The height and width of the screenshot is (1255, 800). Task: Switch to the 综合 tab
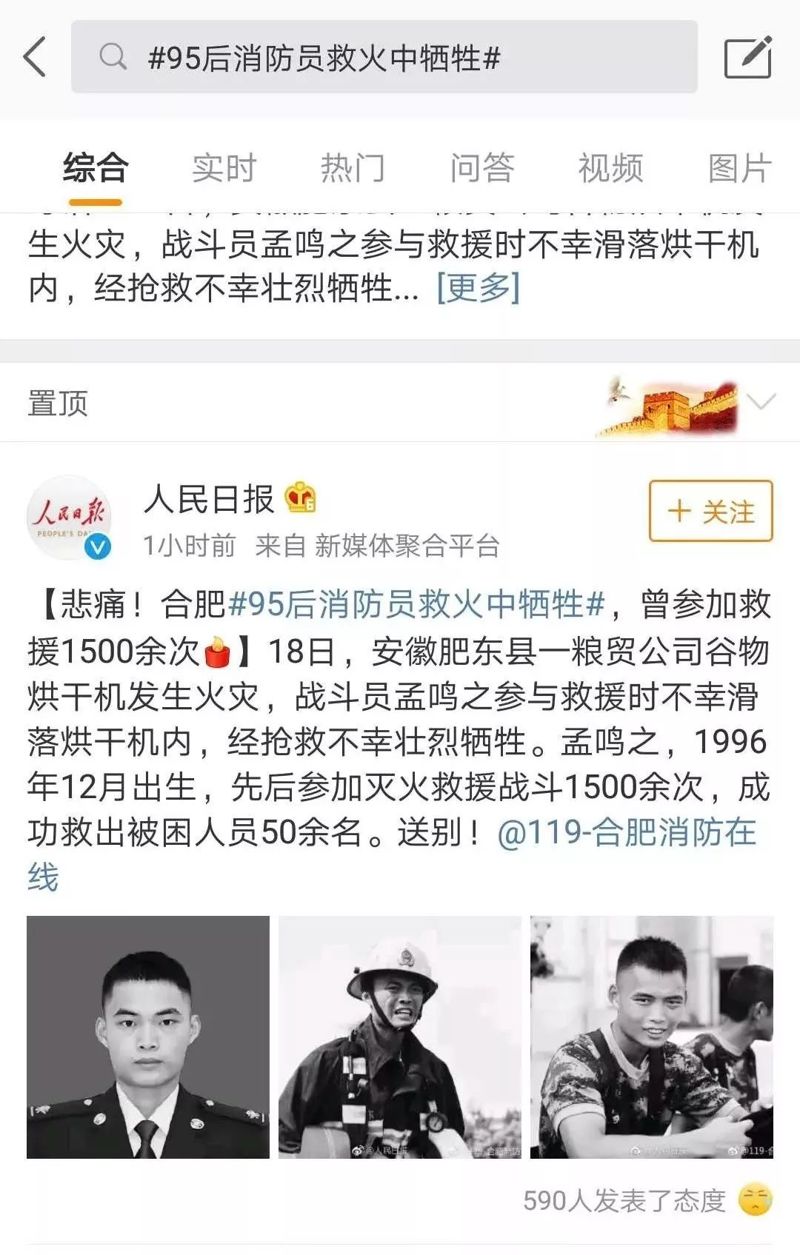click(95, 168)
